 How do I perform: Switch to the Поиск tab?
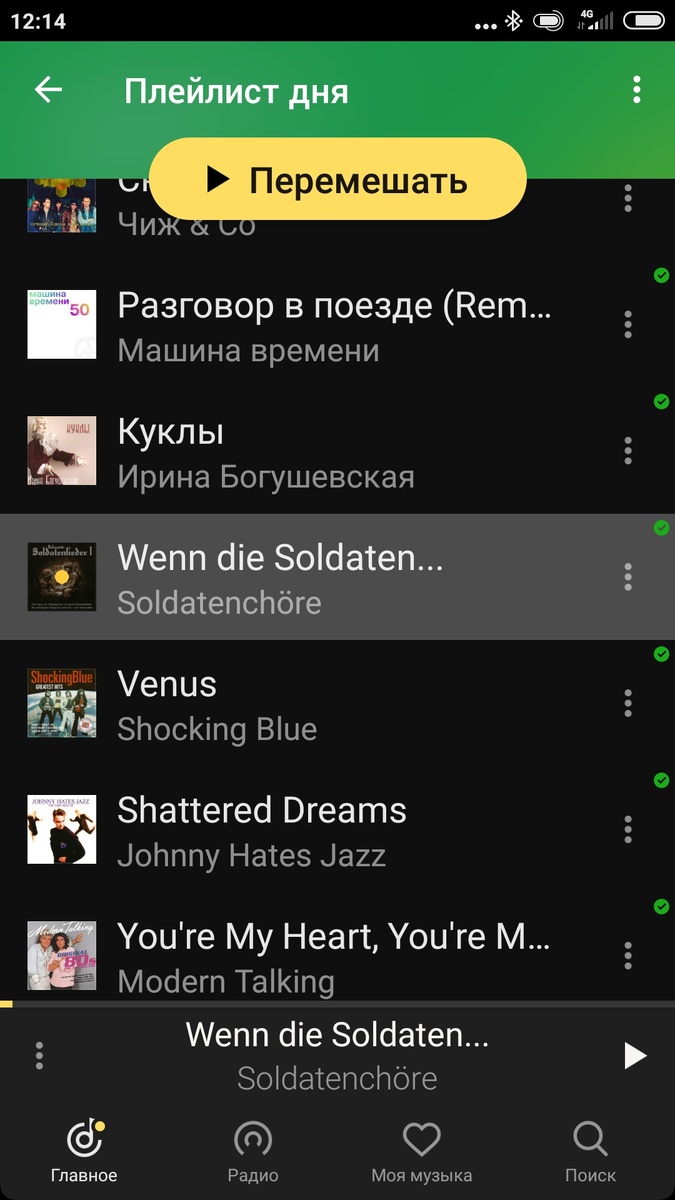pyautogui.click(x=590, y=1152)
